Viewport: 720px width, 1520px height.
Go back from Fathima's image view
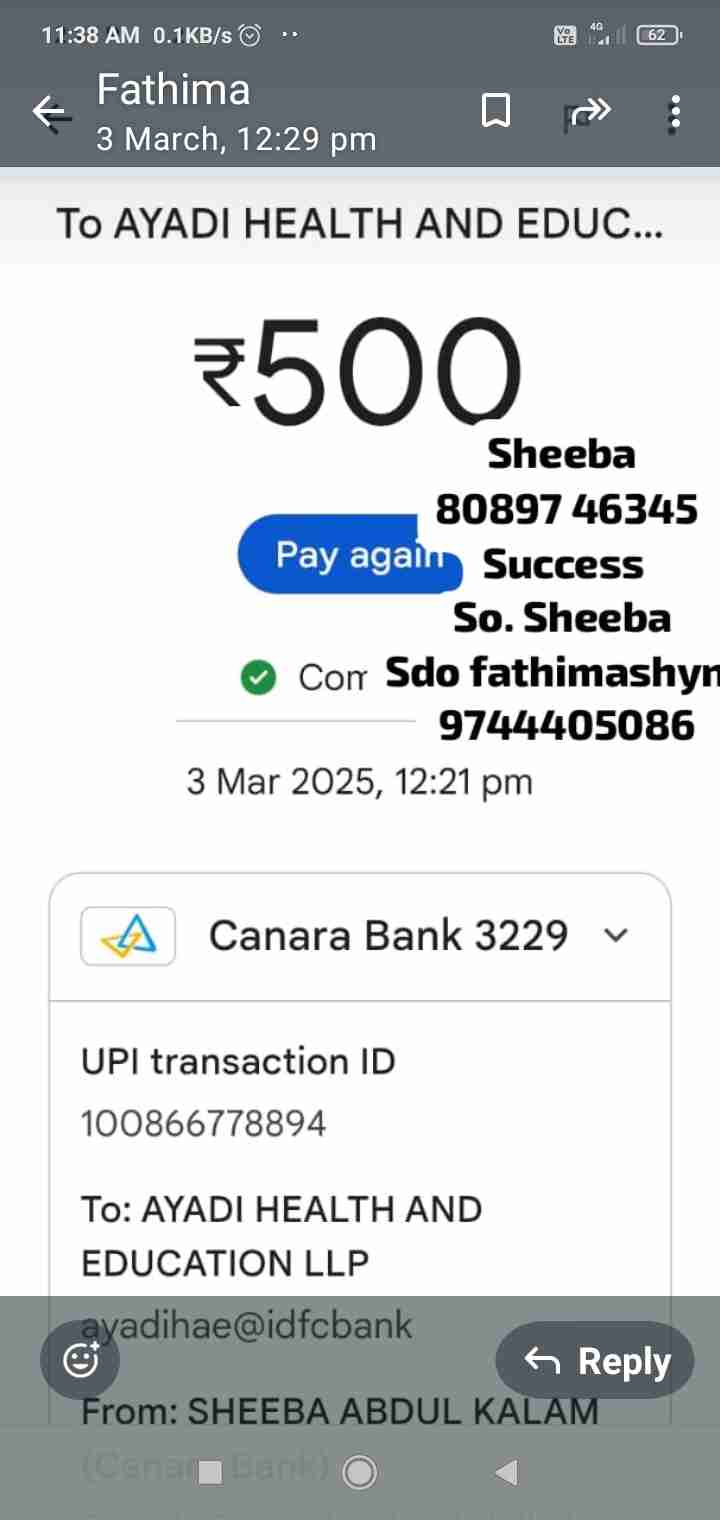tap(52, 113)
